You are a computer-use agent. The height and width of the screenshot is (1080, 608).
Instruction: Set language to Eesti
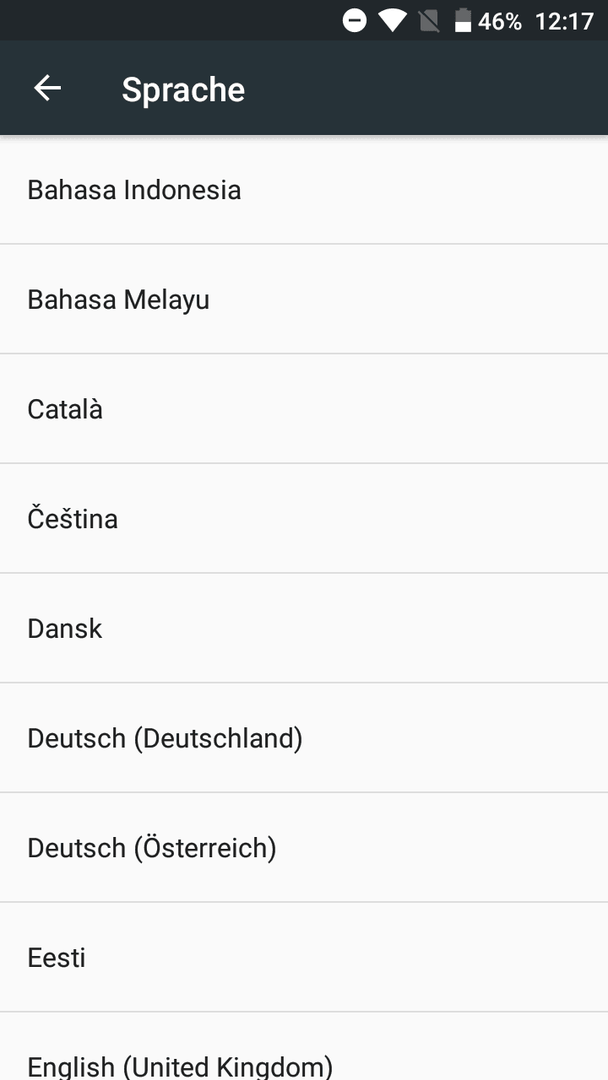click(x=304, y=957)
